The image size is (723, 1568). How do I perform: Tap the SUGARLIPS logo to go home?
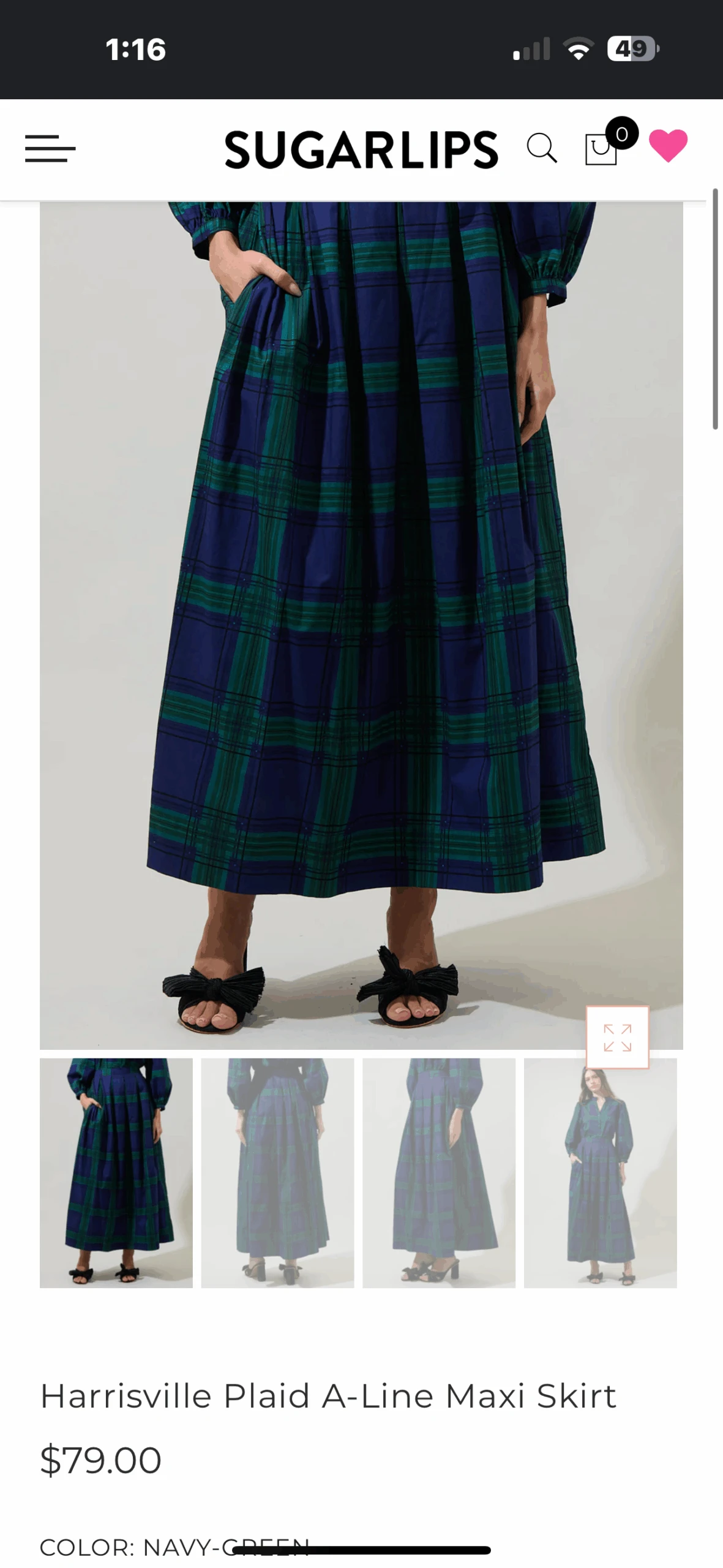pos(361,149)
